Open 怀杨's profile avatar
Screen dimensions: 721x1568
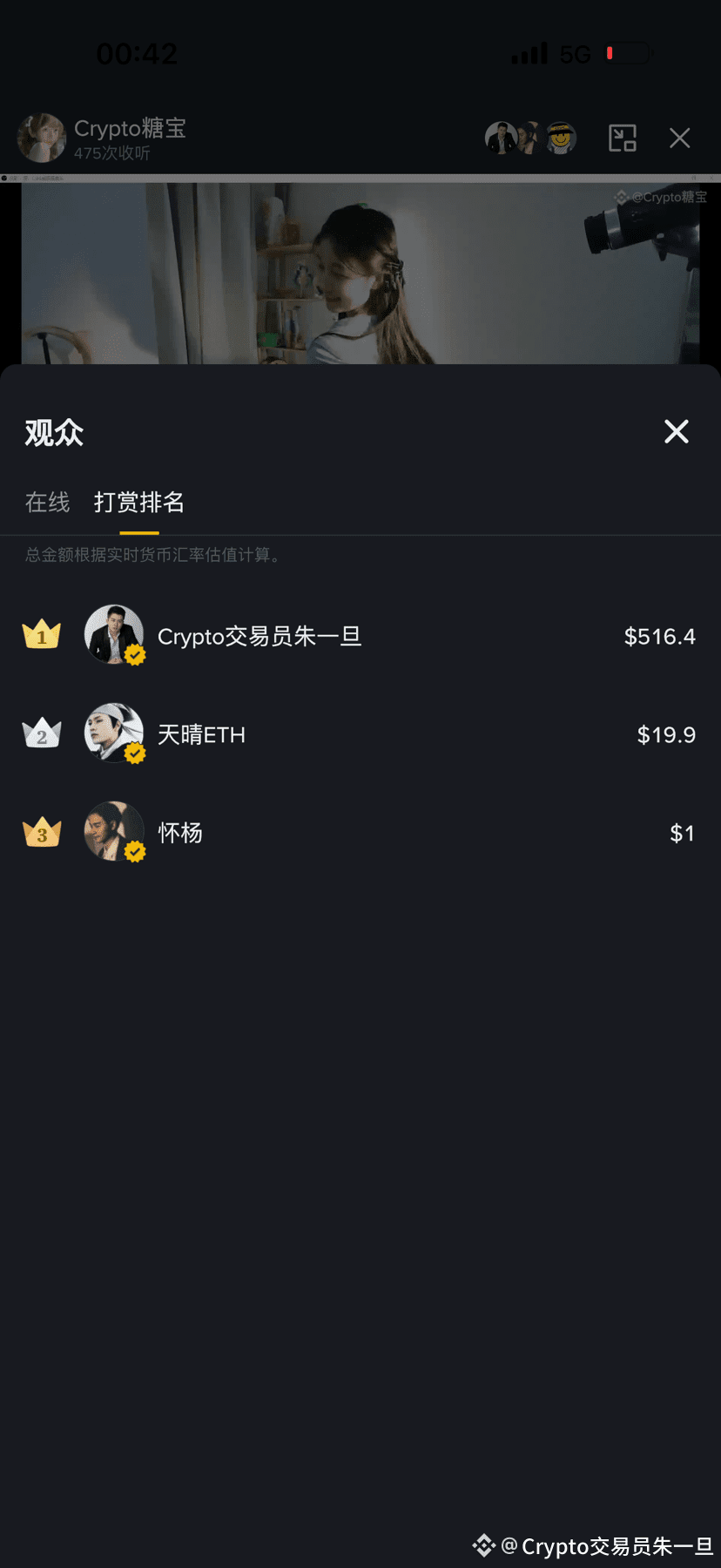(114, 832)
